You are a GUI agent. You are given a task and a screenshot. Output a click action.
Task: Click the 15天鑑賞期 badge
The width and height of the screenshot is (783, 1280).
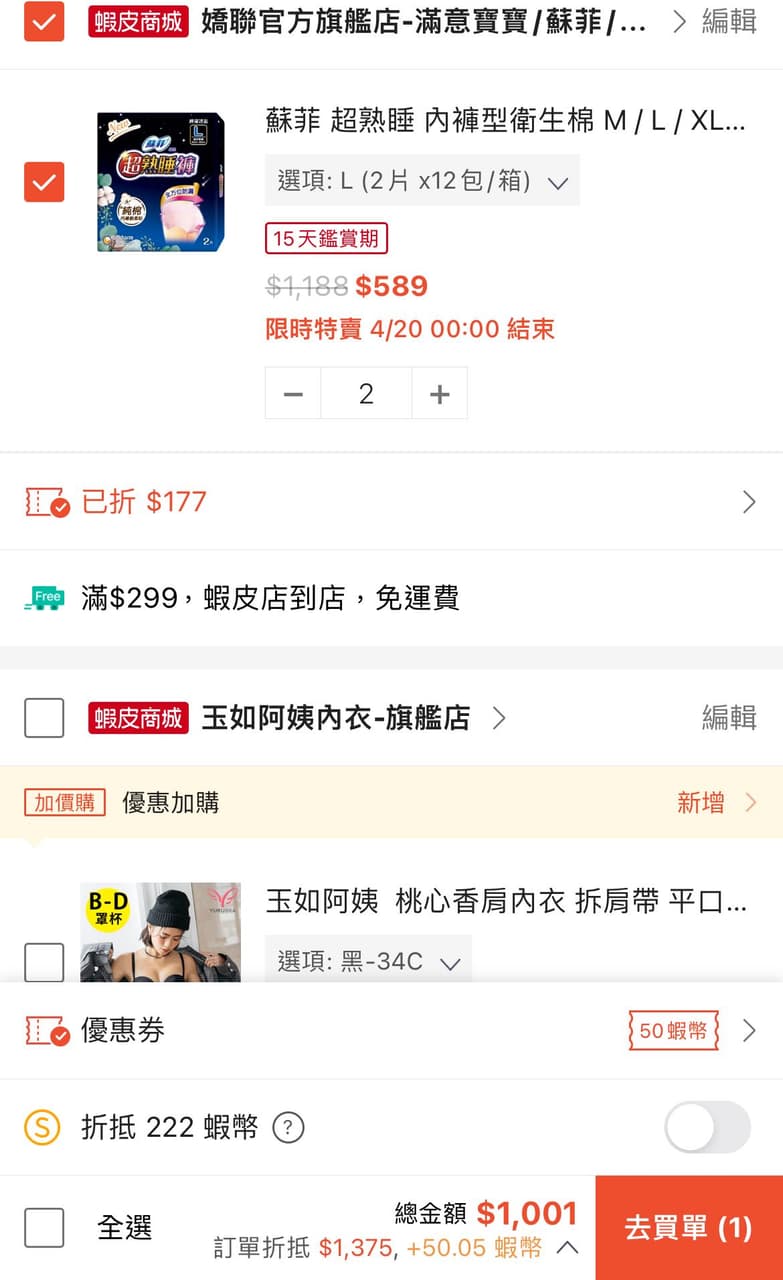326,239
